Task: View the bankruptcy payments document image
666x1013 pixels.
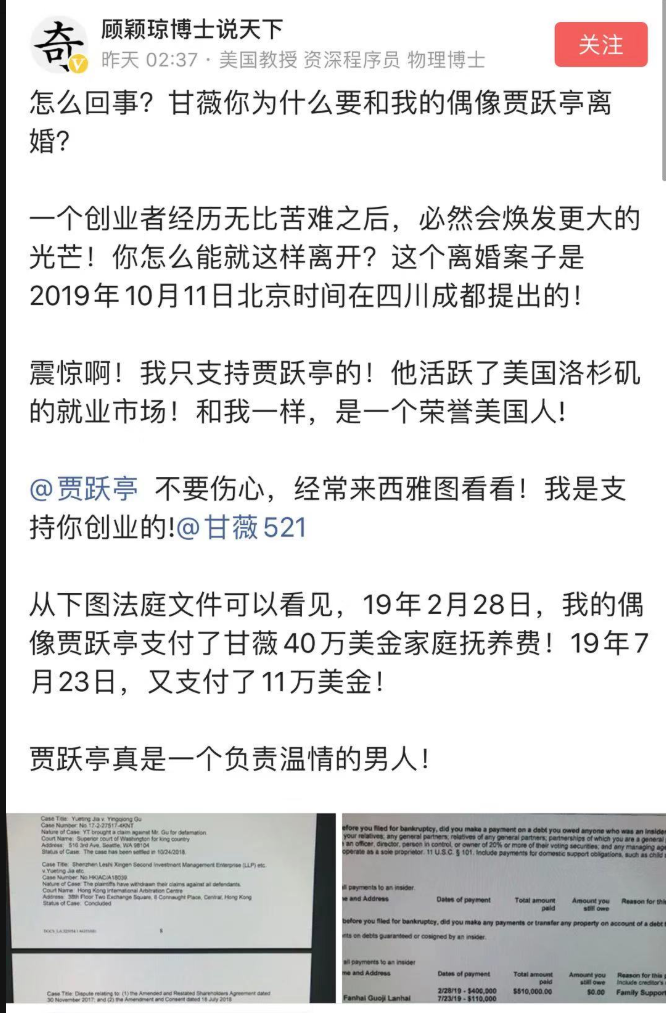Action: click(503, 910)
